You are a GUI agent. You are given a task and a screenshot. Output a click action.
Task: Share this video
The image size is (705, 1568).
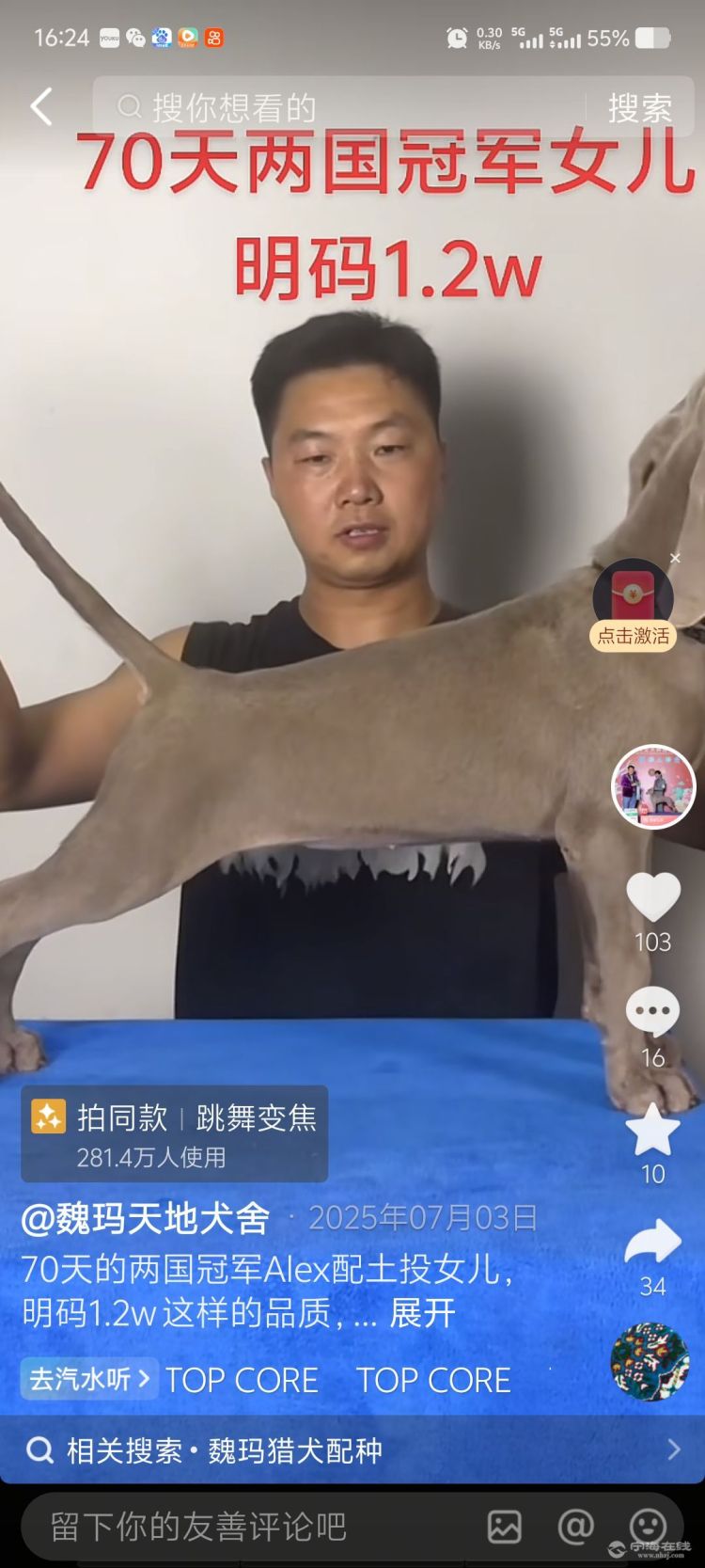tap(653, 1243)
